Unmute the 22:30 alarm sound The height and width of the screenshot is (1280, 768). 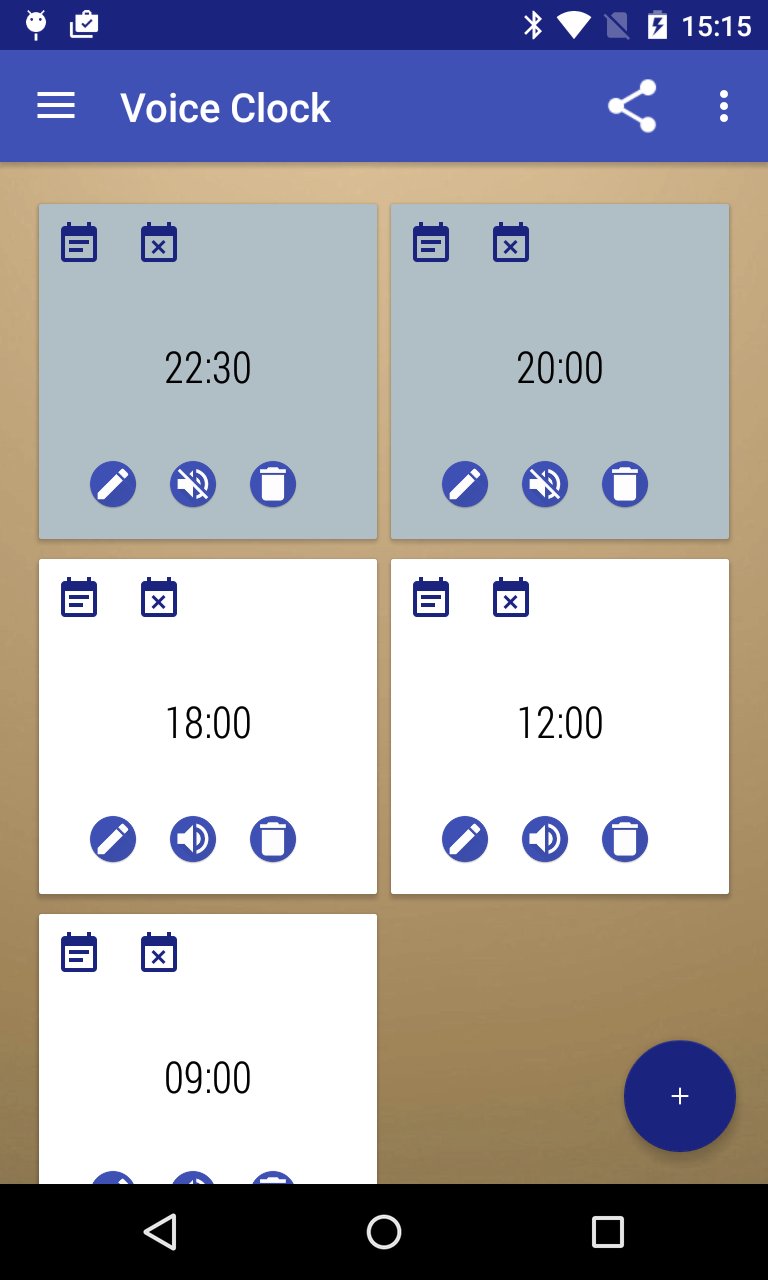pos(192,483)
